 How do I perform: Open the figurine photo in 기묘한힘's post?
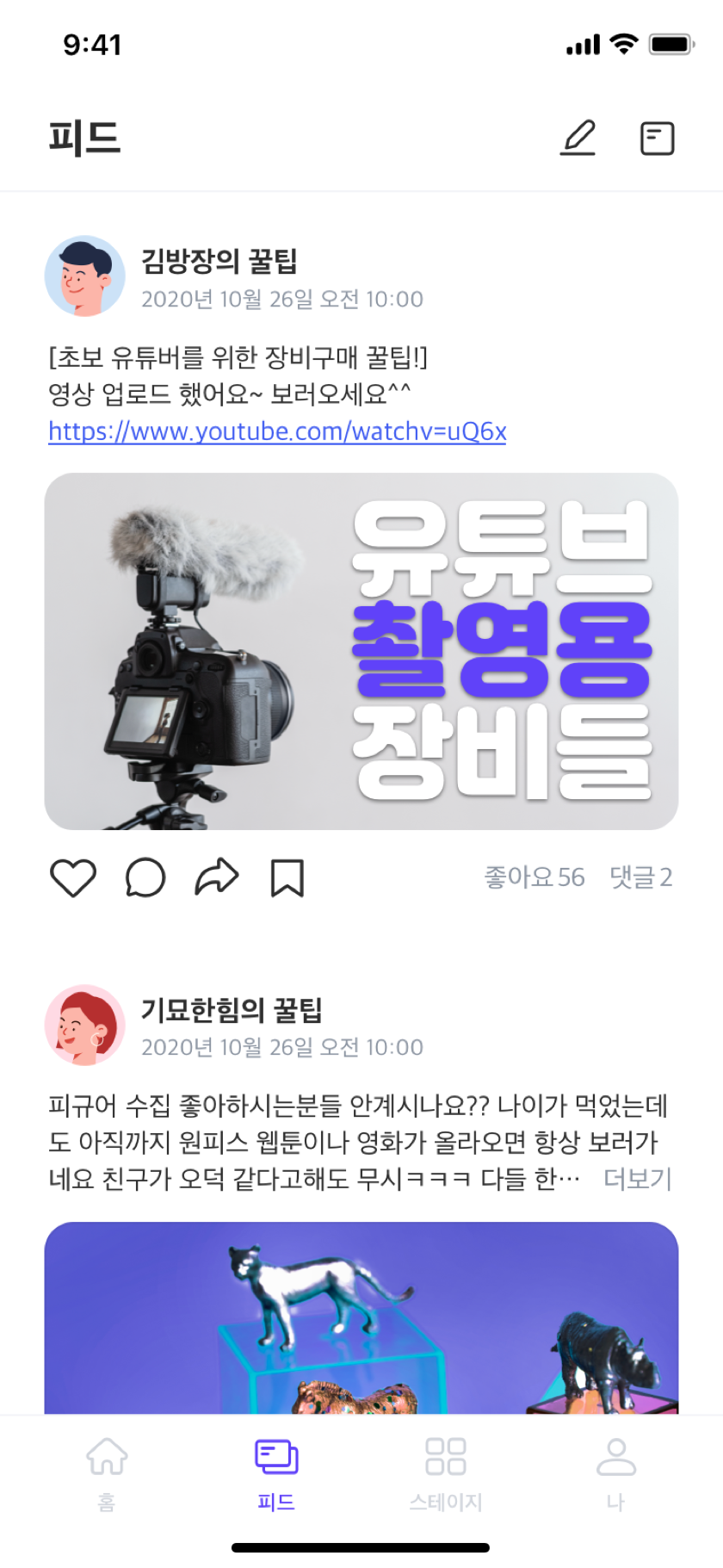tap(361, 1317)
